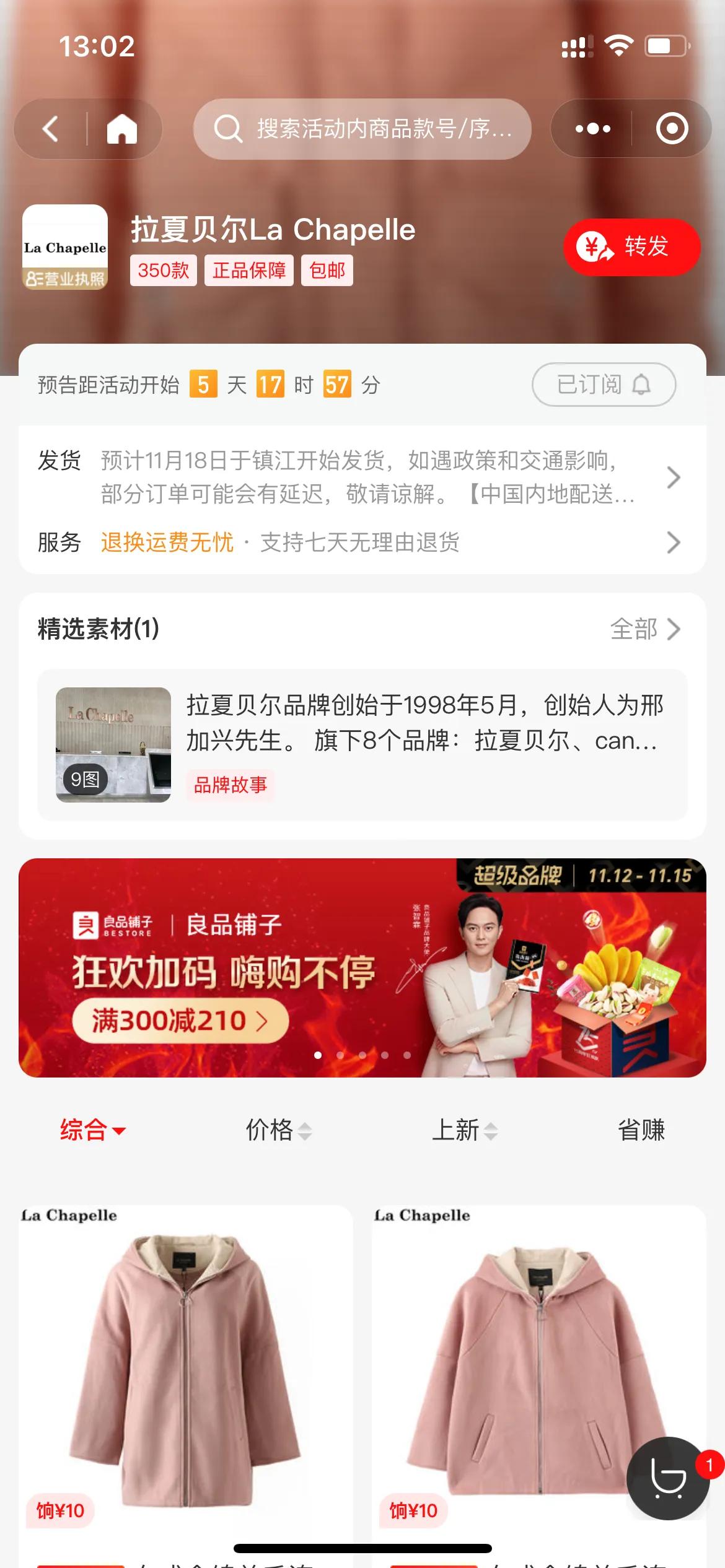Viewport: 725px width, 1568px height.
Task: Open the mini-program home icon
Action: point(121,129)
